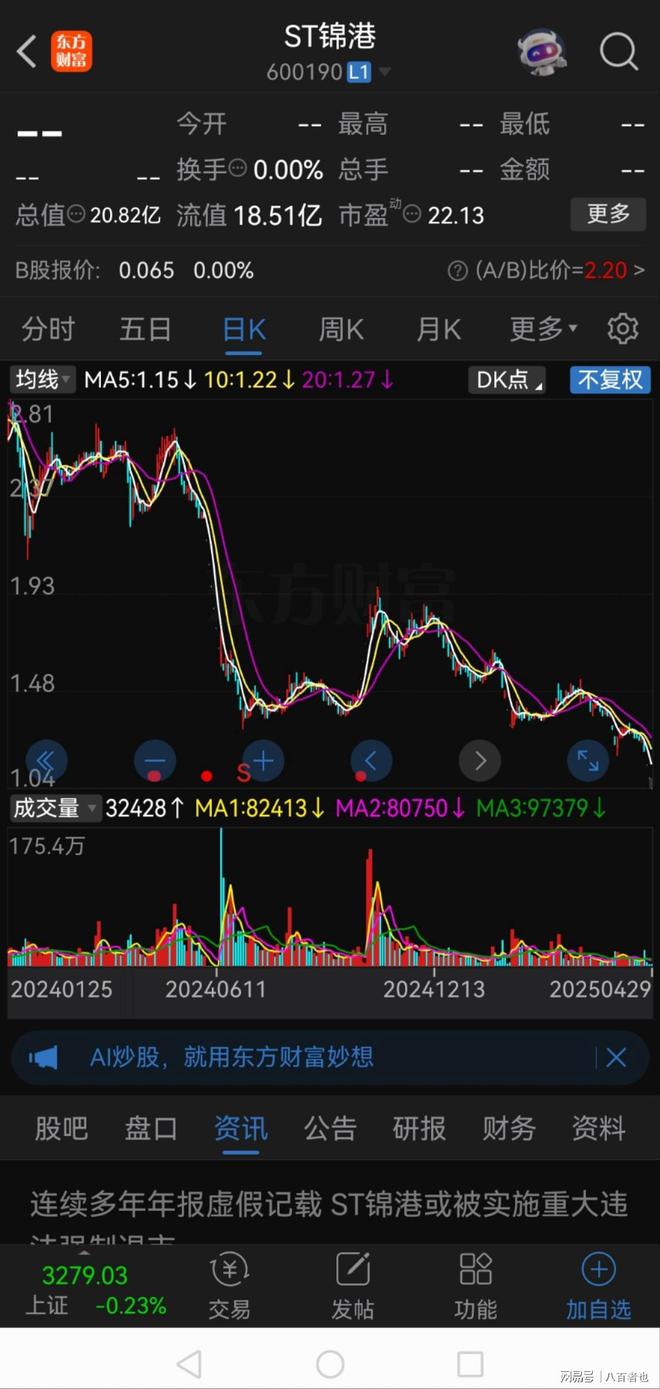Tap the 更多 button for more quote data
Viewport: 660px width, 1389px height.
[607, 213]
